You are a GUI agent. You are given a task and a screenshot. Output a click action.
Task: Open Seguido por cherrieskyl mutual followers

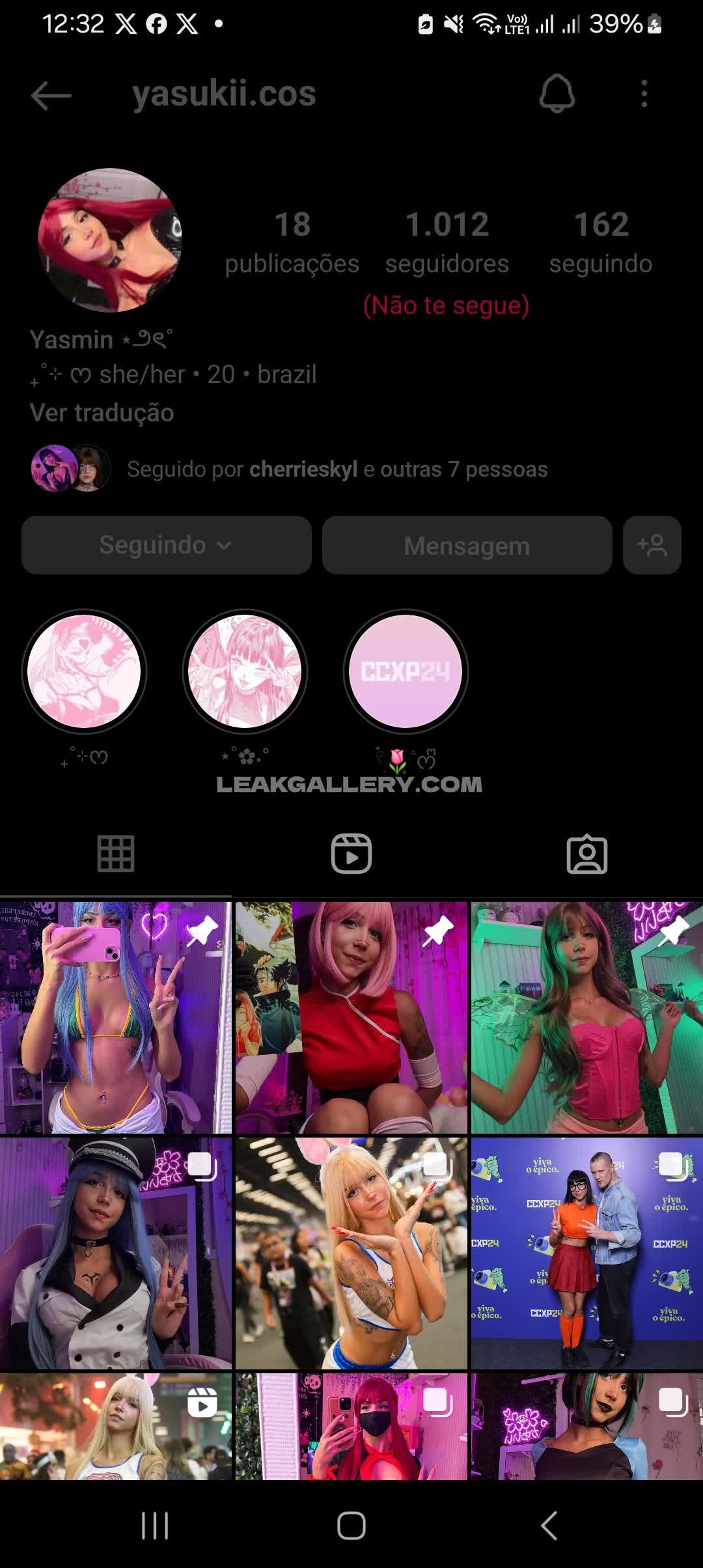point(290,469)
